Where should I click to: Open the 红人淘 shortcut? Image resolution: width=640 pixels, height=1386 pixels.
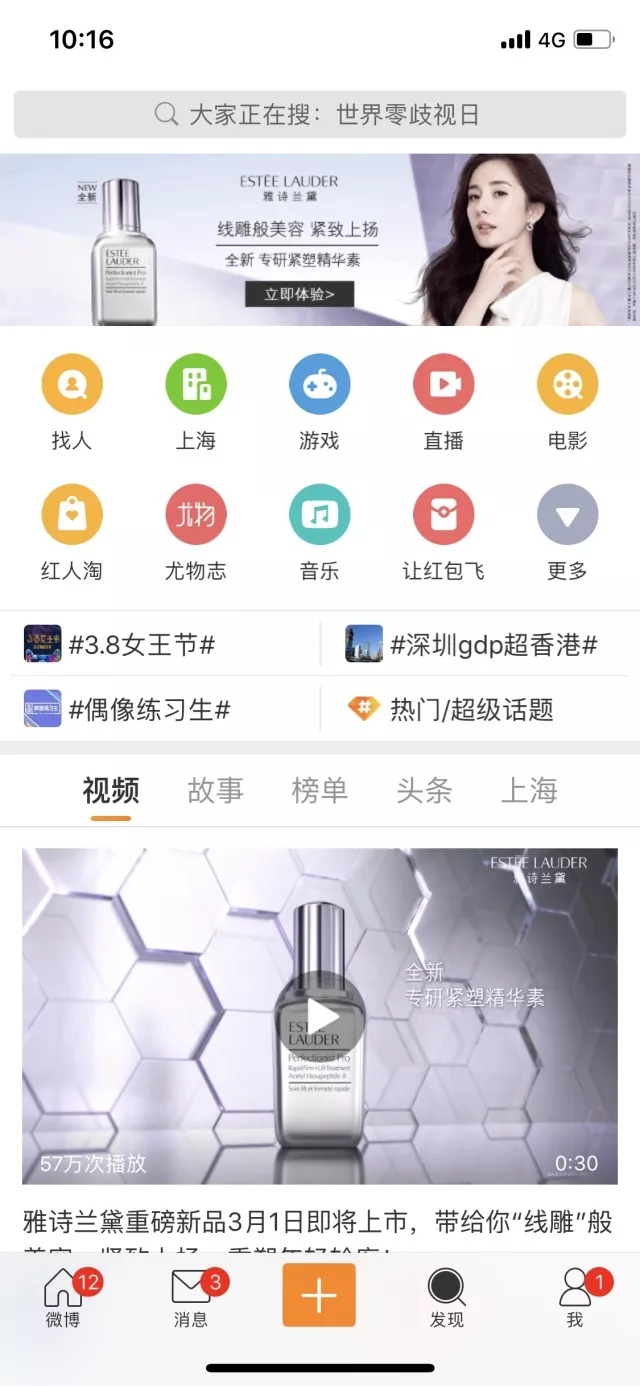[x=72, y=516]
